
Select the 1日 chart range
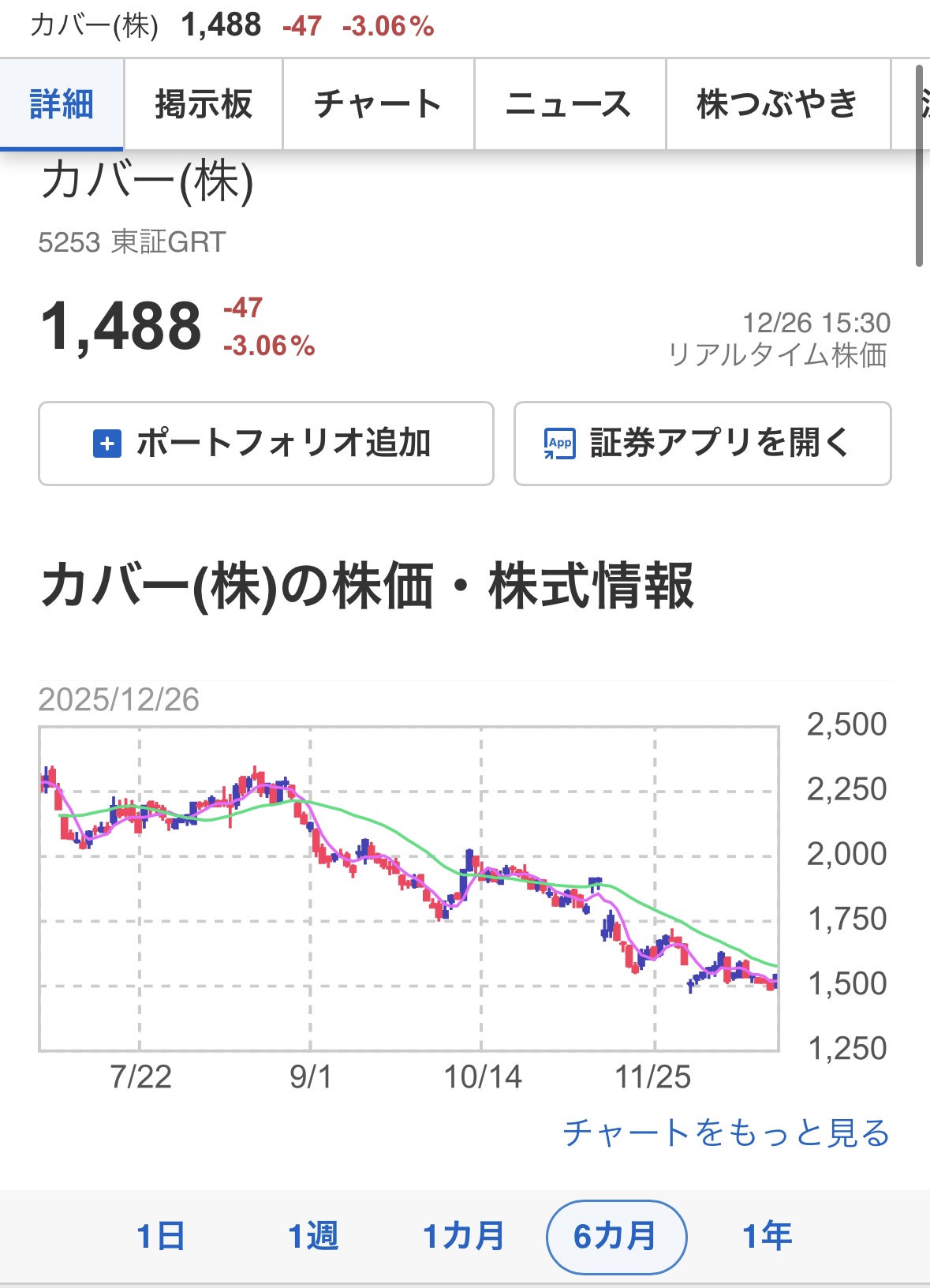[x=161, y=1236]
